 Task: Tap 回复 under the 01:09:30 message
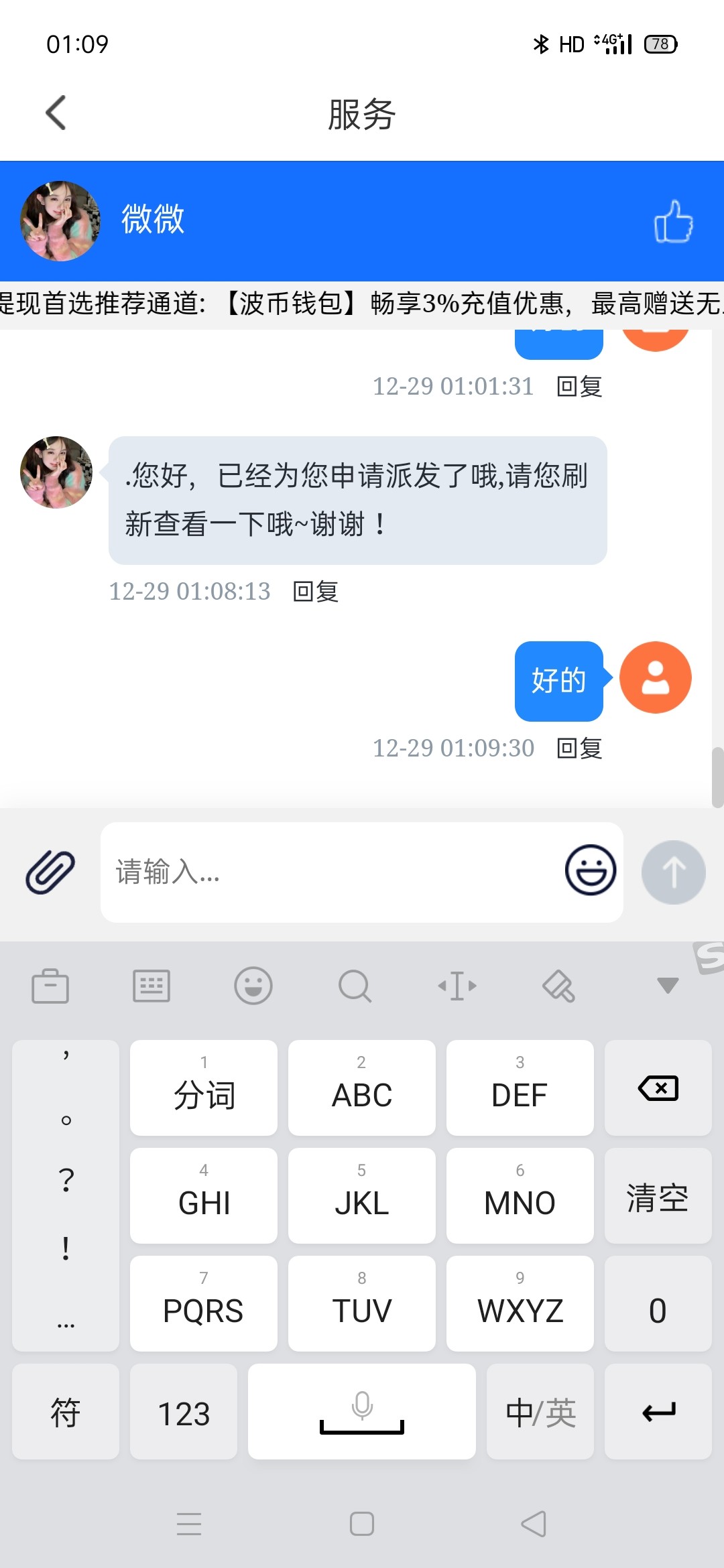pos(579,748)
